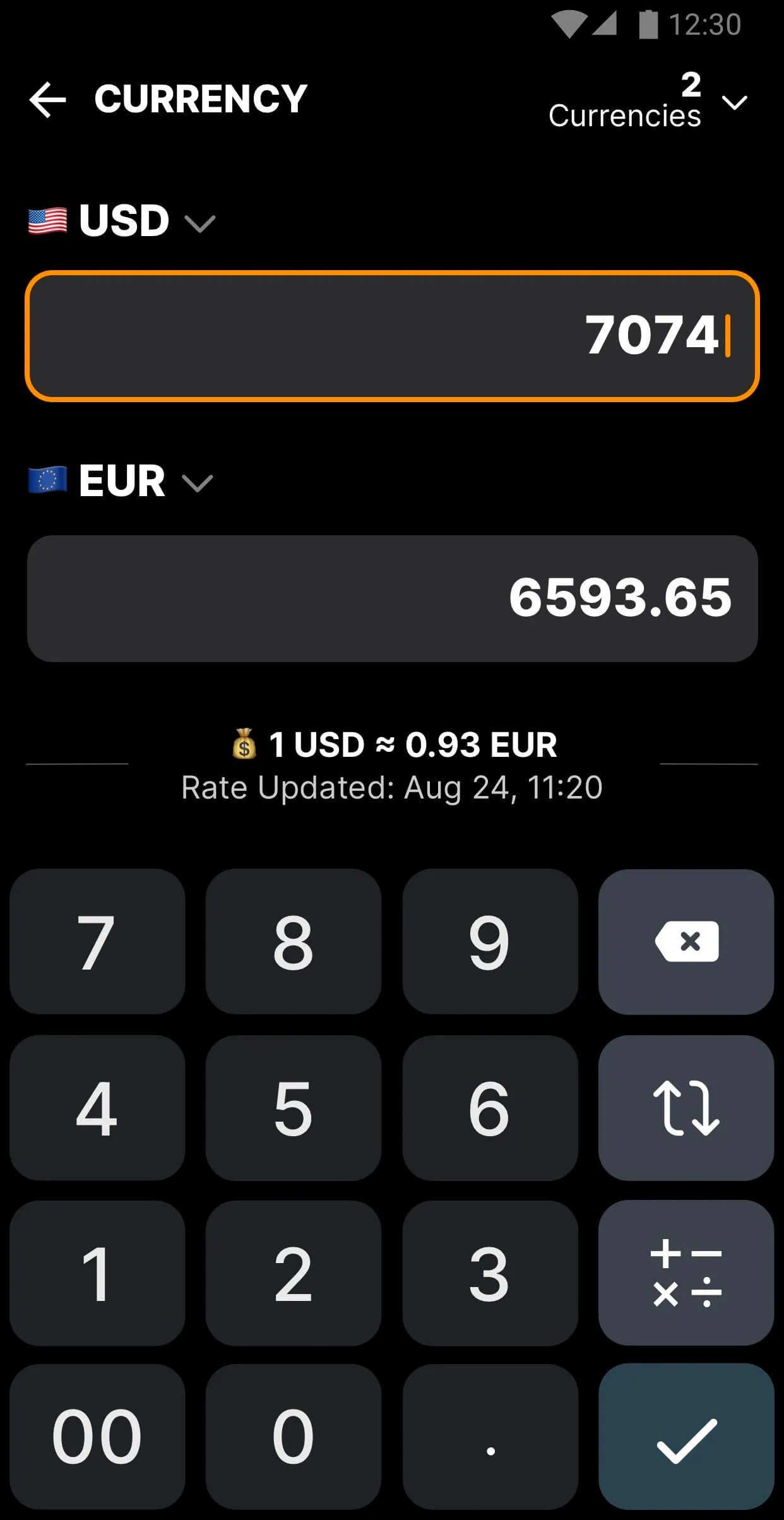Swap the USD and EUR currencies

pyautogui.click(x=686, y=1107)
